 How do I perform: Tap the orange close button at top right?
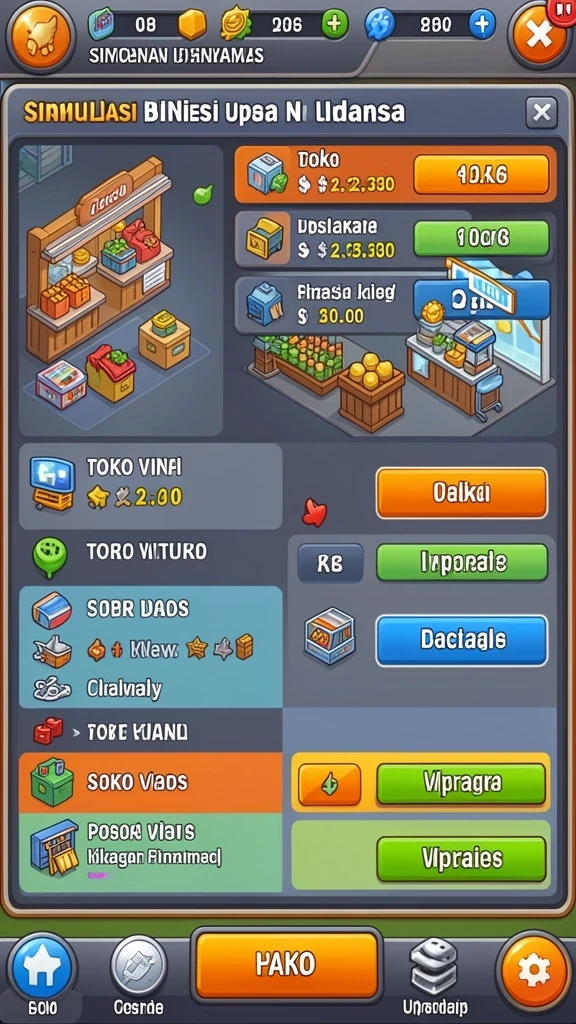coord(538,34)
